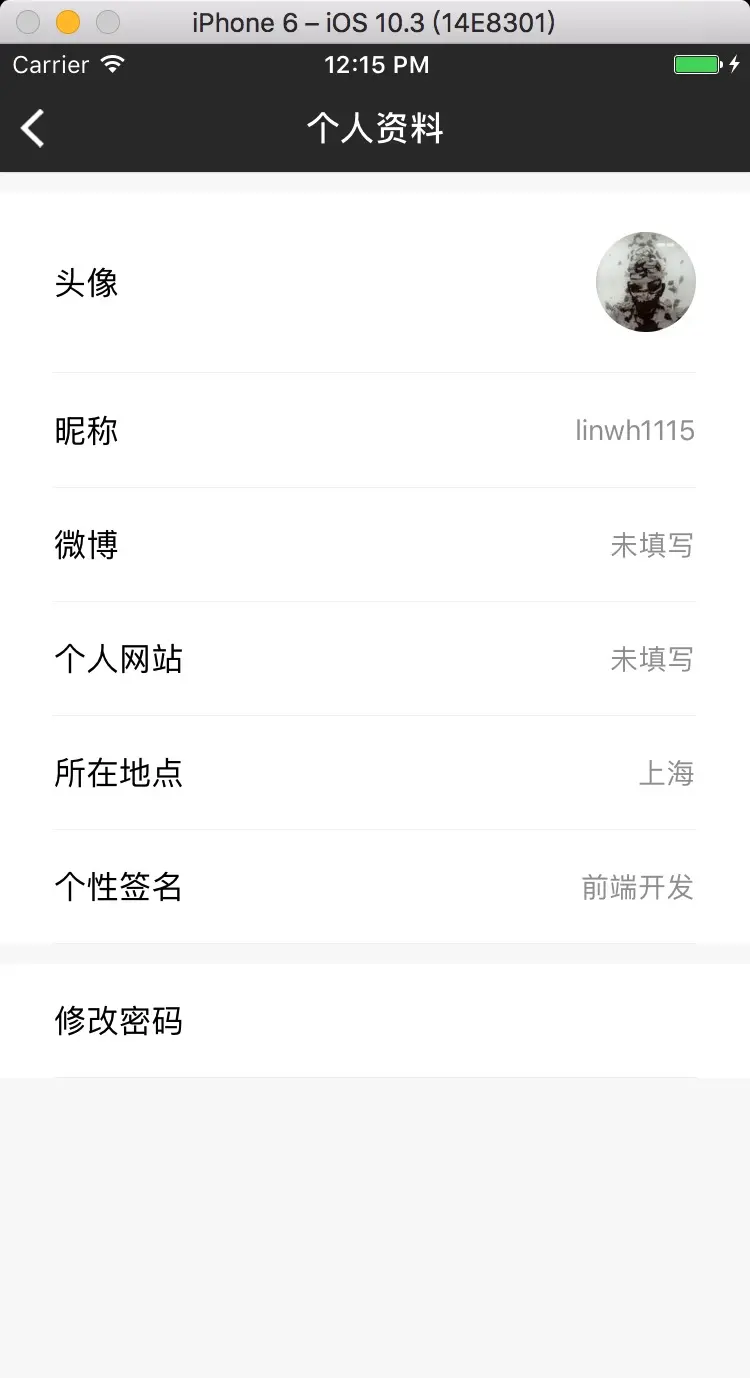Go back from the 个人资料 page
This screenshot has width=750, height=1378.
click(x=33, y=129)
